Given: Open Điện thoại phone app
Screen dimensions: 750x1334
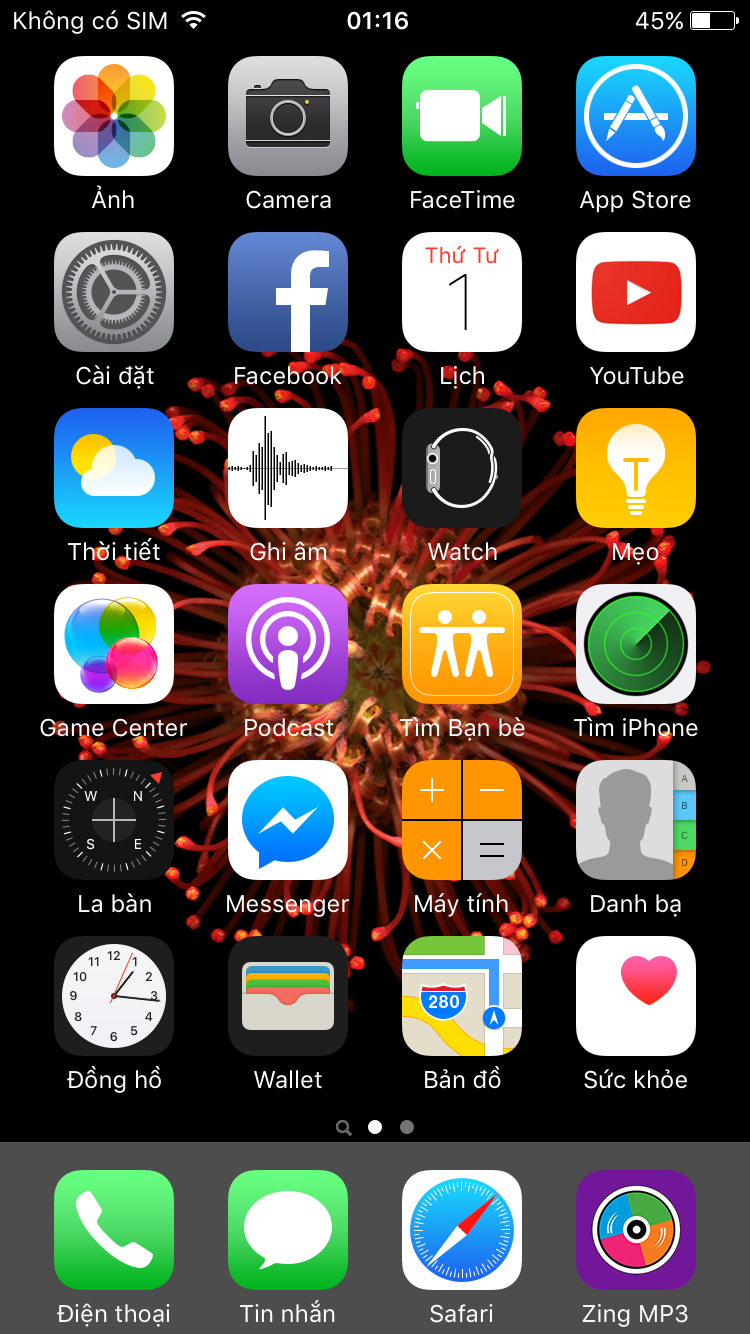Looking at the screenshot, I should click(114, 1230).
